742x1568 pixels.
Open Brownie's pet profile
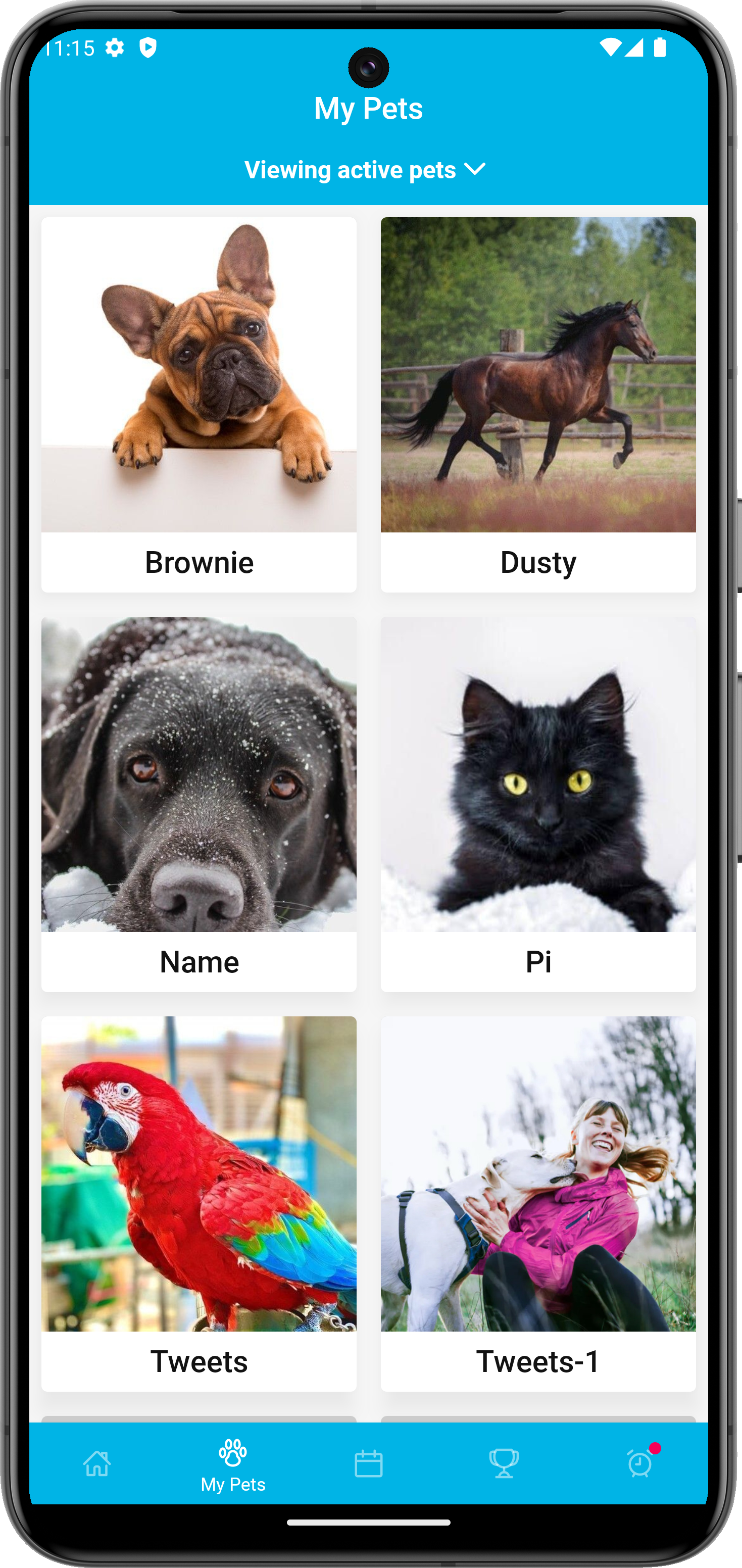coord(199,404)
